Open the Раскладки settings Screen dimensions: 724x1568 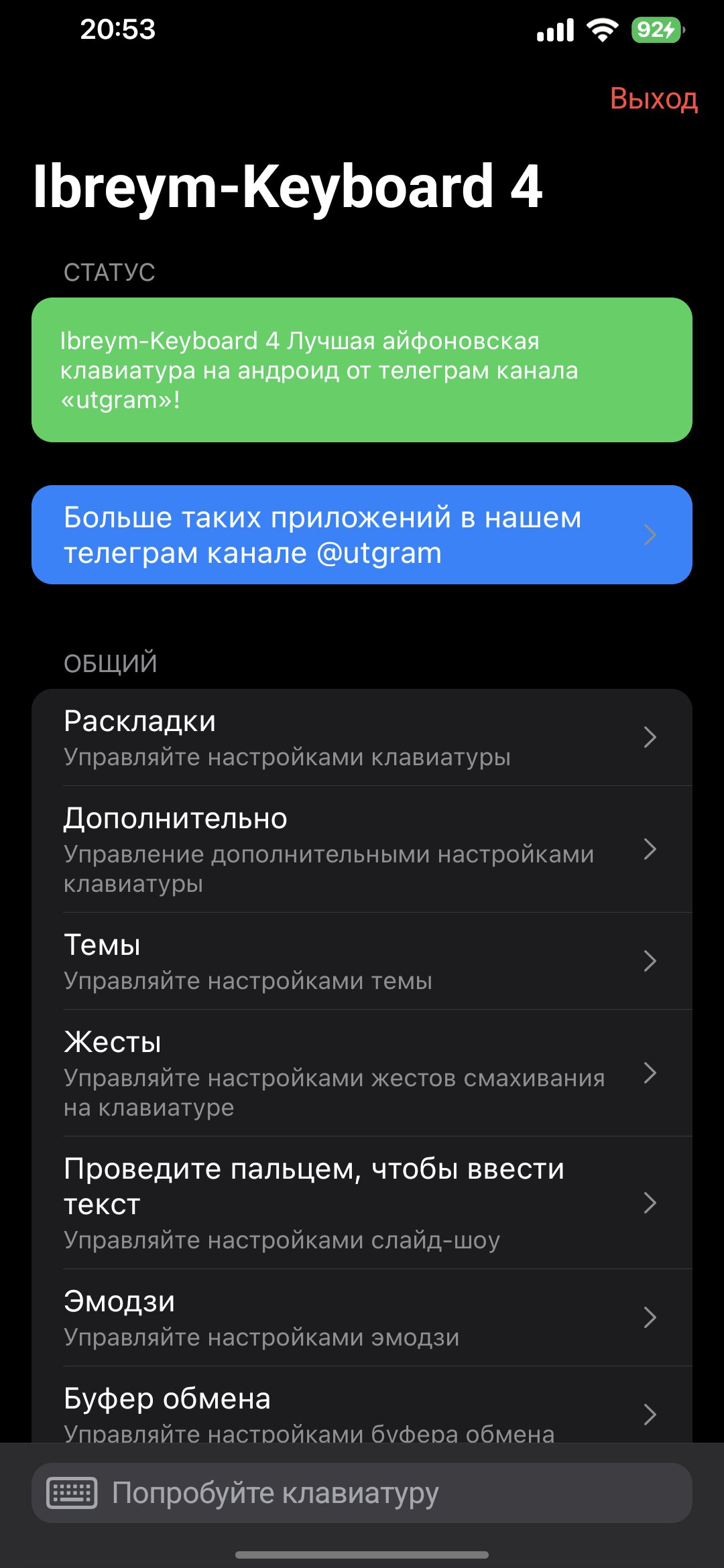[x=362, y=738]
